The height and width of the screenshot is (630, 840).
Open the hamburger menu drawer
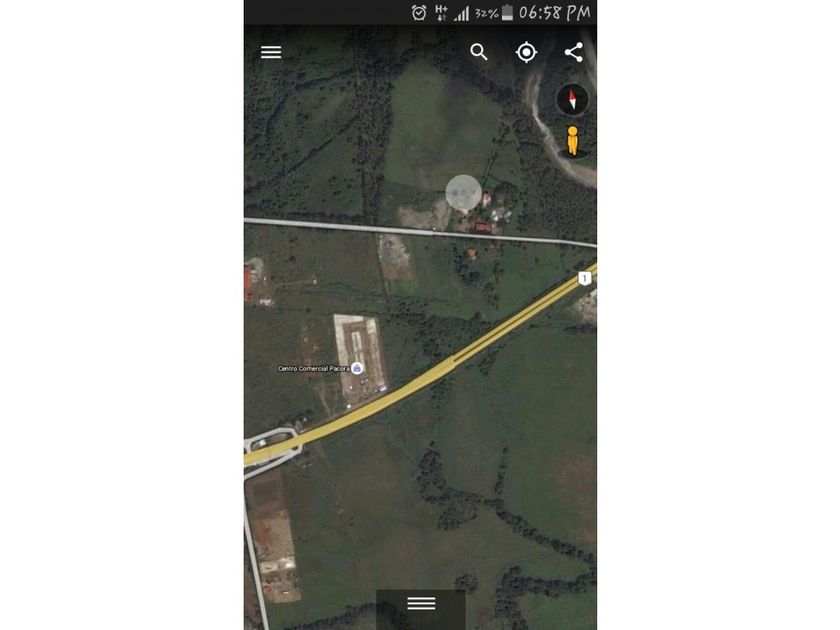pyautogui.click(x=271, y=52)
